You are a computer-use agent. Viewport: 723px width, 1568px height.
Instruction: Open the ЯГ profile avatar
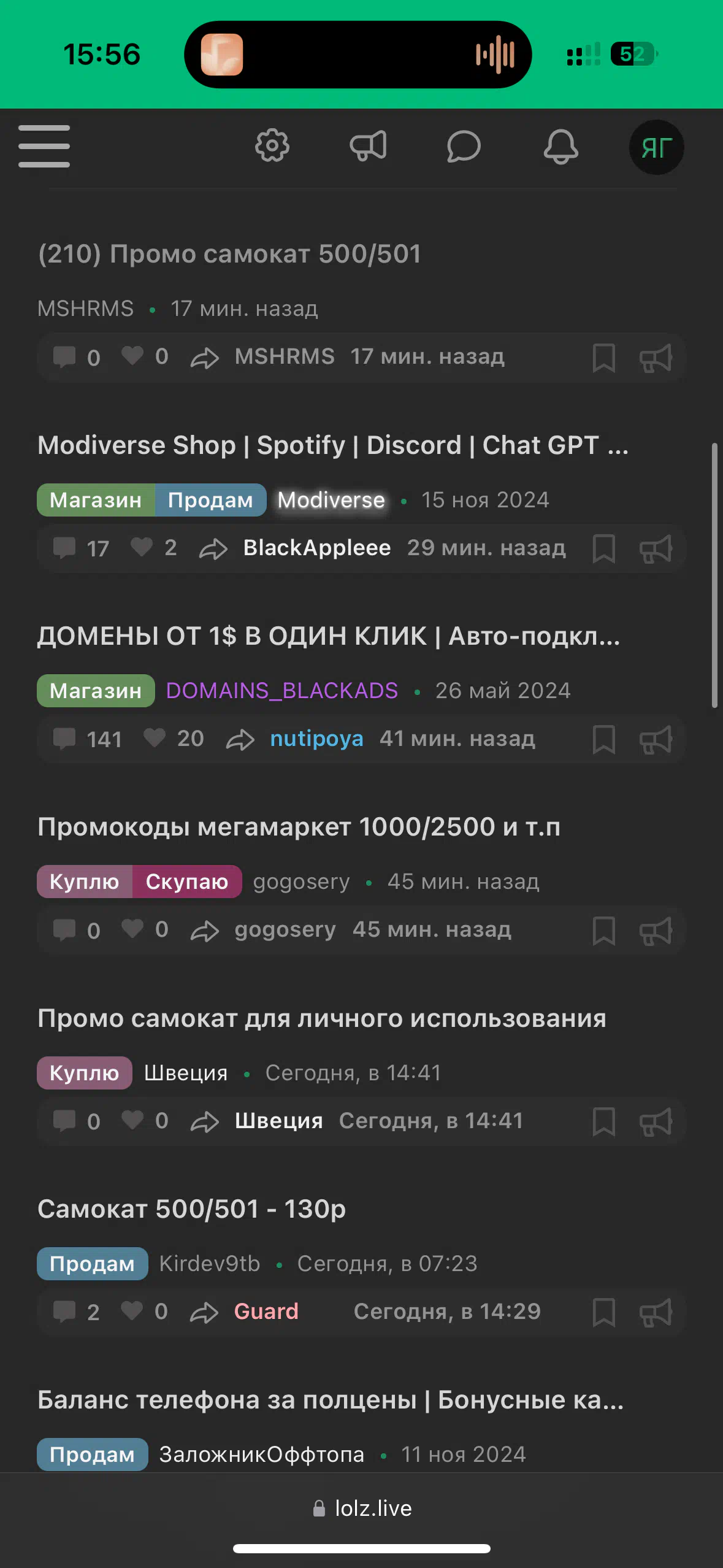click(x=657, y=147)
